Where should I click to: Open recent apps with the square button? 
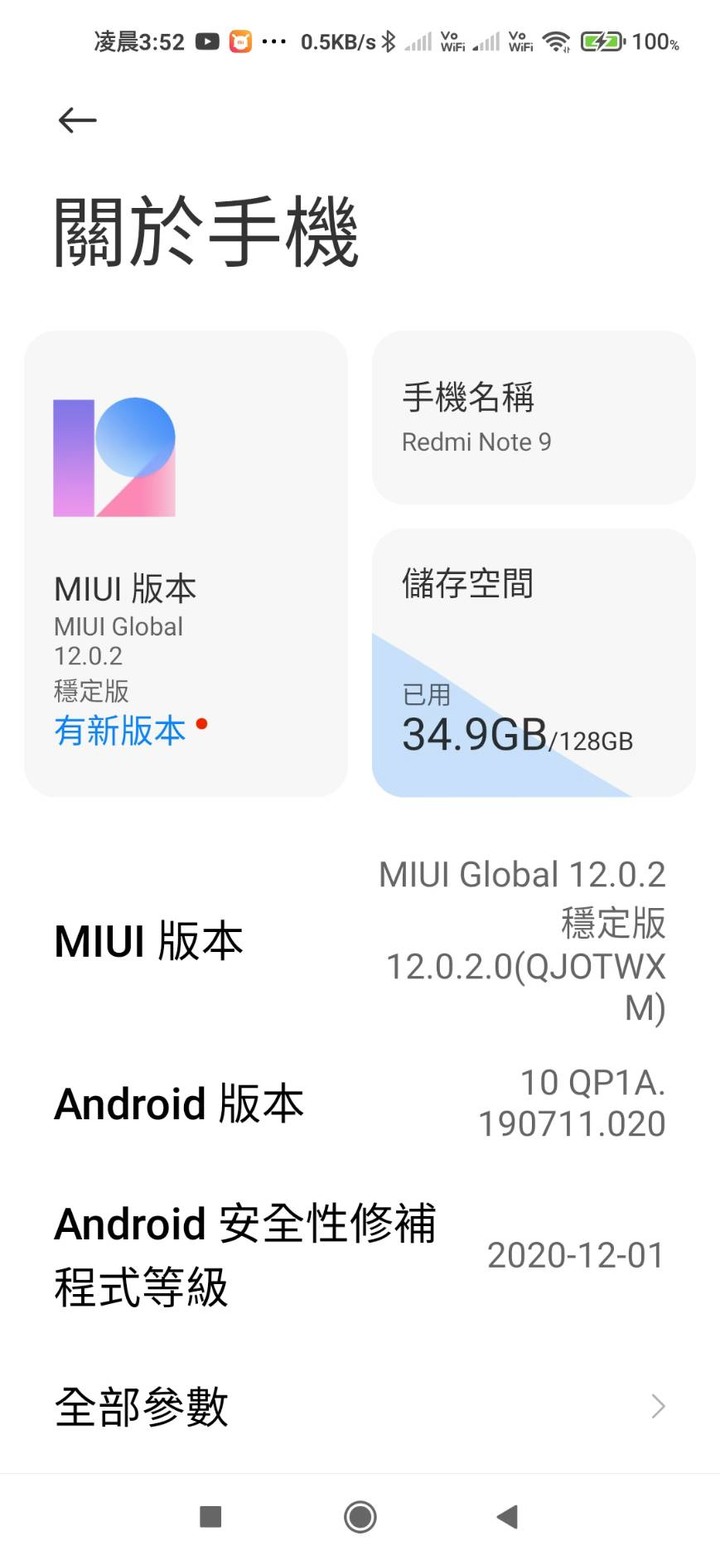(210, 1517)
